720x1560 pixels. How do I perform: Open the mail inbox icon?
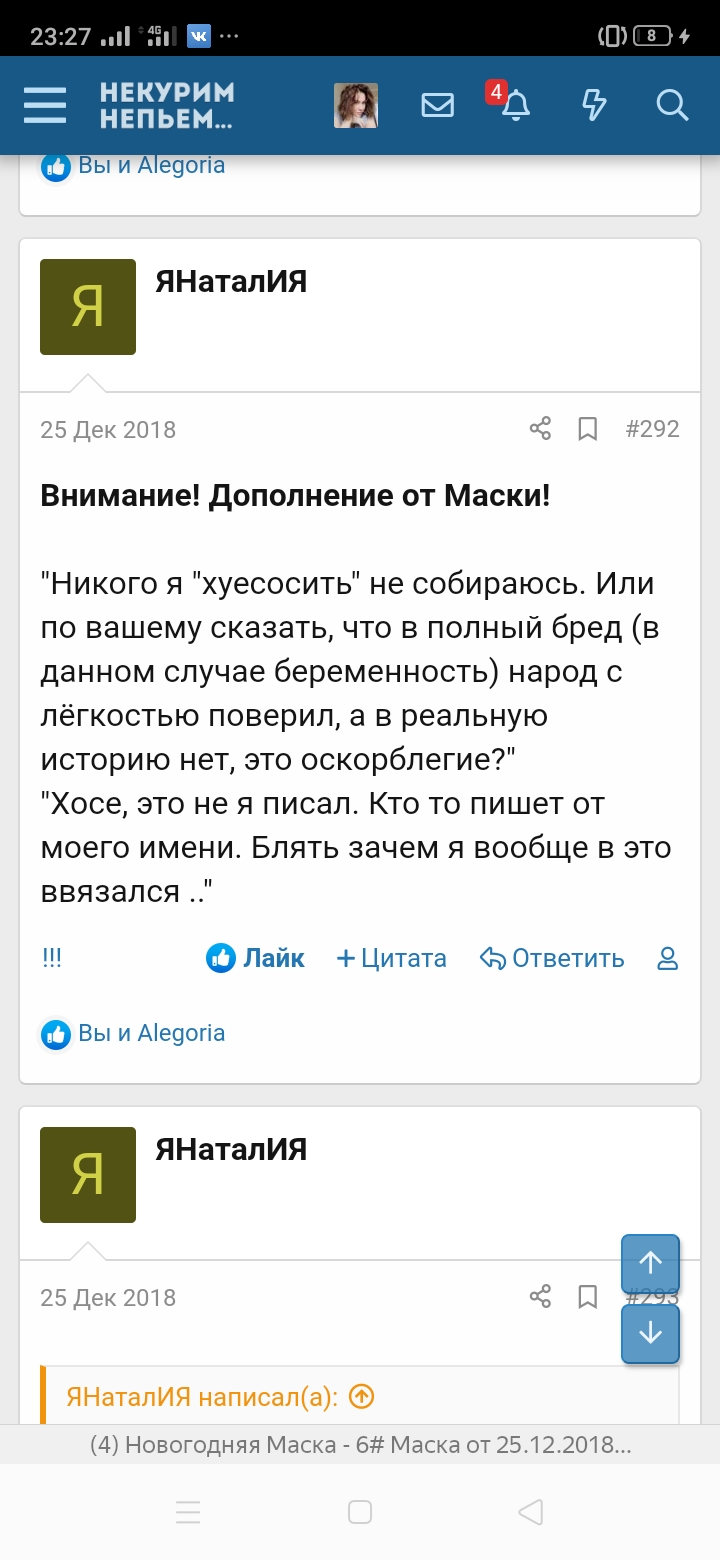(x=437, y=104)
